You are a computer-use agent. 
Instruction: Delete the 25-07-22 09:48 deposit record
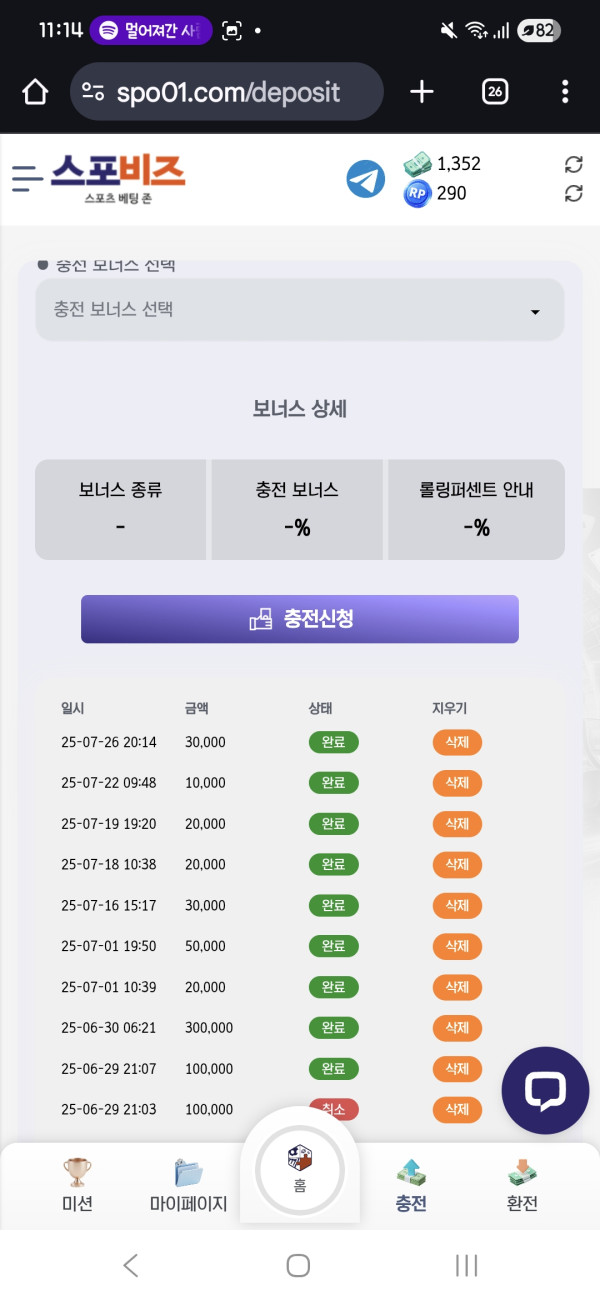(457, 783)
